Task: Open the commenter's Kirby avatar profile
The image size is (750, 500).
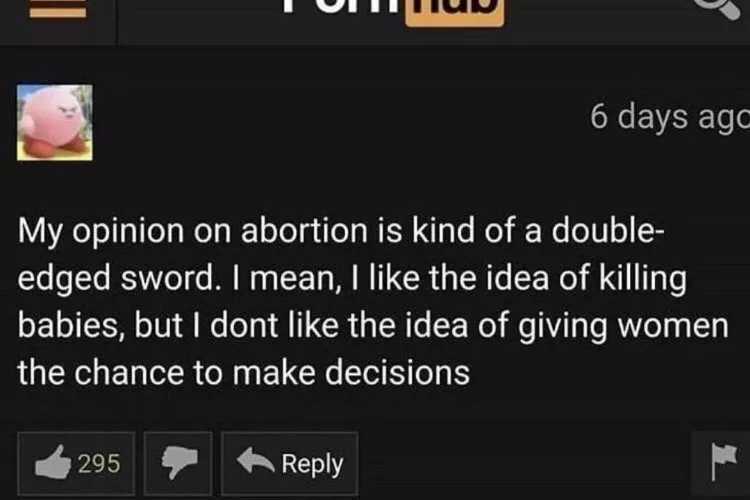Action: click(55, 122)
